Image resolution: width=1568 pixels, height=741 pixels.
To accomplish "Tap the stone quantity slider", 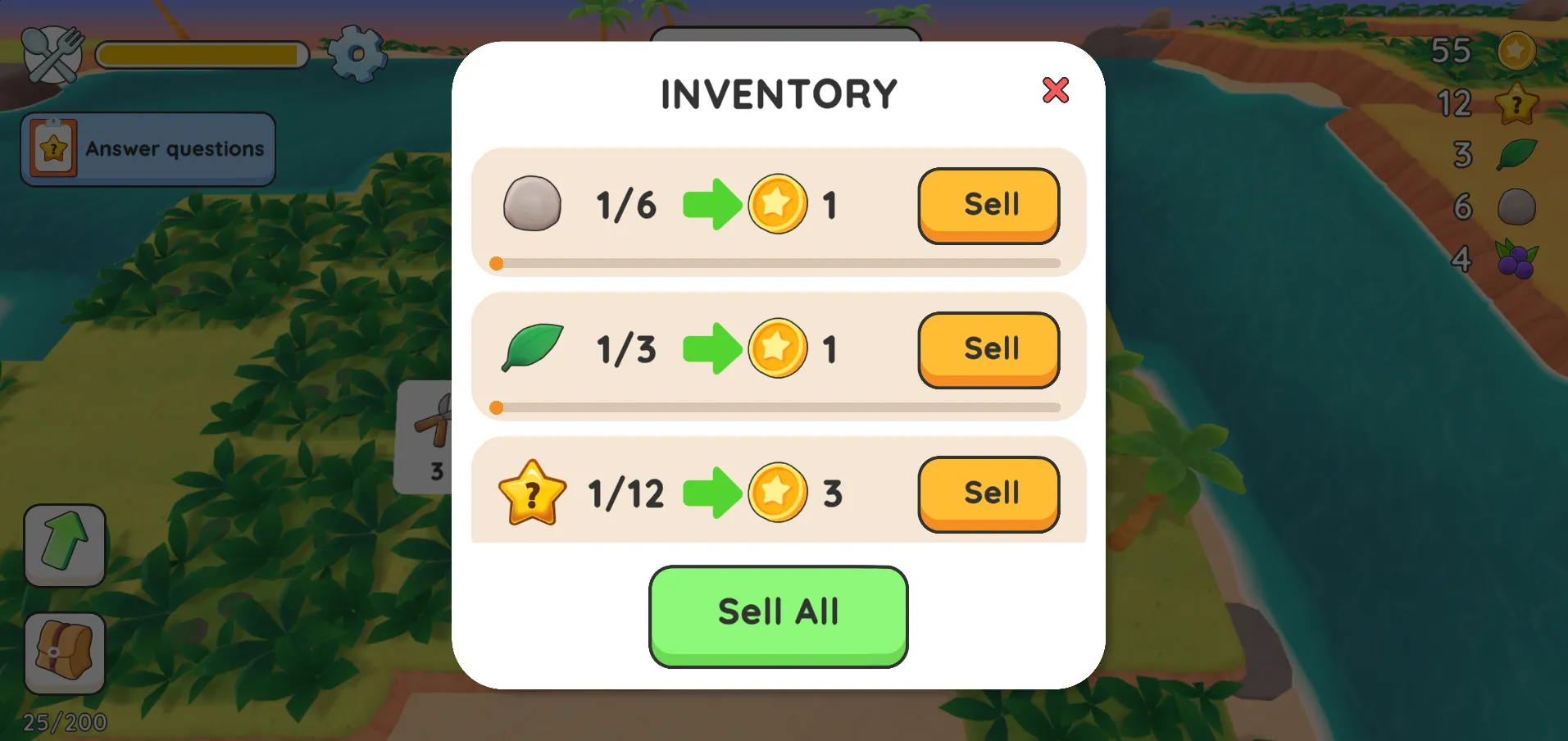I will [778, 264].
